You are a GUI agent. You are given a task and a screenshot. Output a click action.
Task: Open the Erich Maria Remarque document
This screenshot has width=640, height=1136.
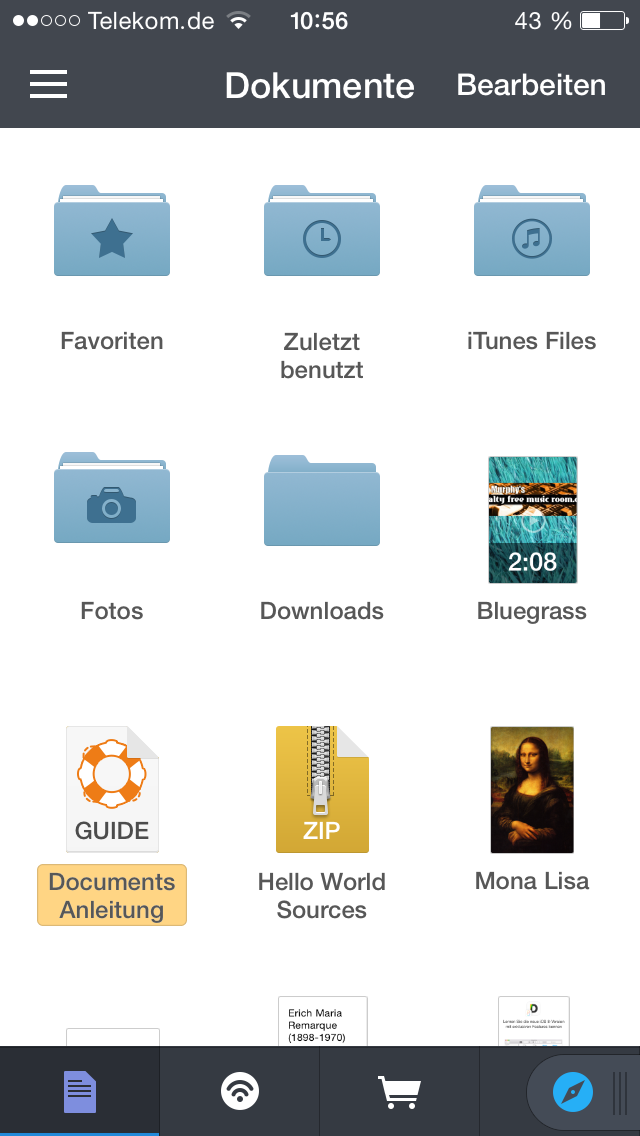click(x=322, y=1020)
